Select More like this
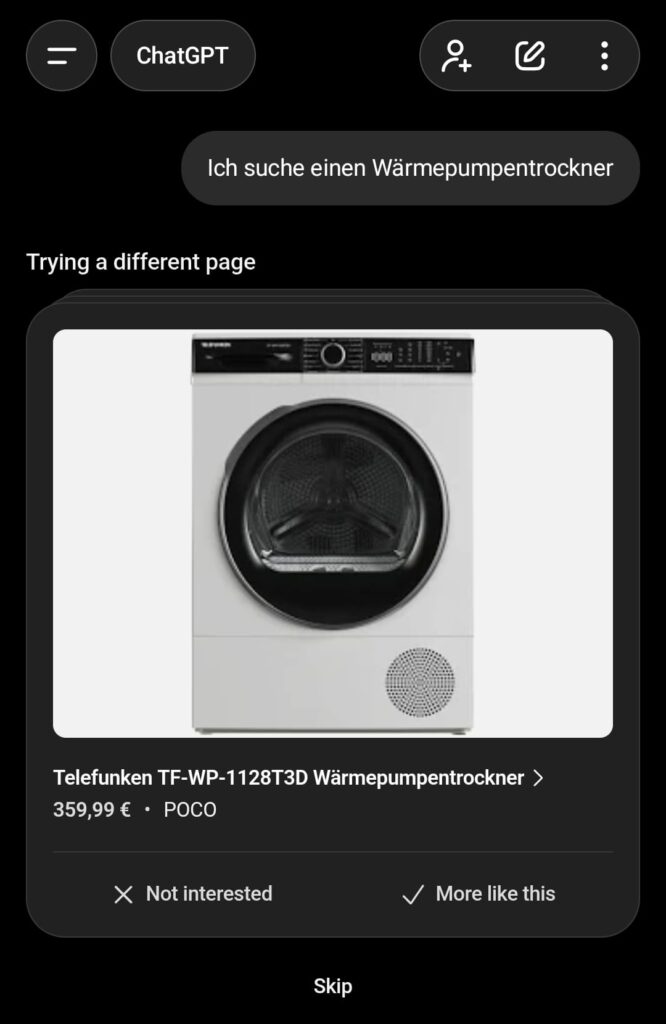The width and height of the screenshot is (666, 1024). coord(478,894)
